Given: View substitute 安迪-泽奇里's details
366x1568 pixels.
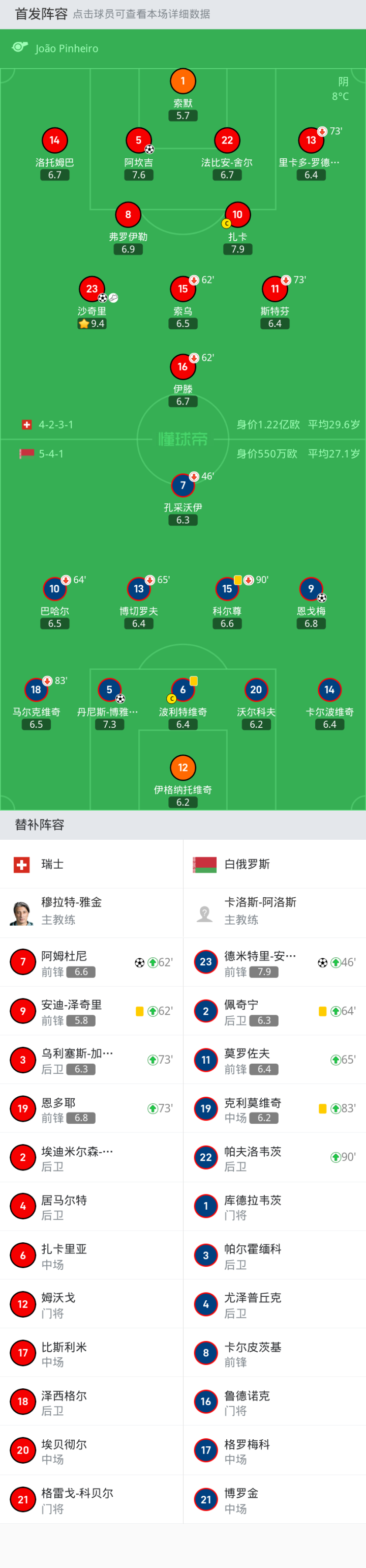Looking at the screenshot, I should coord(91,1011).
